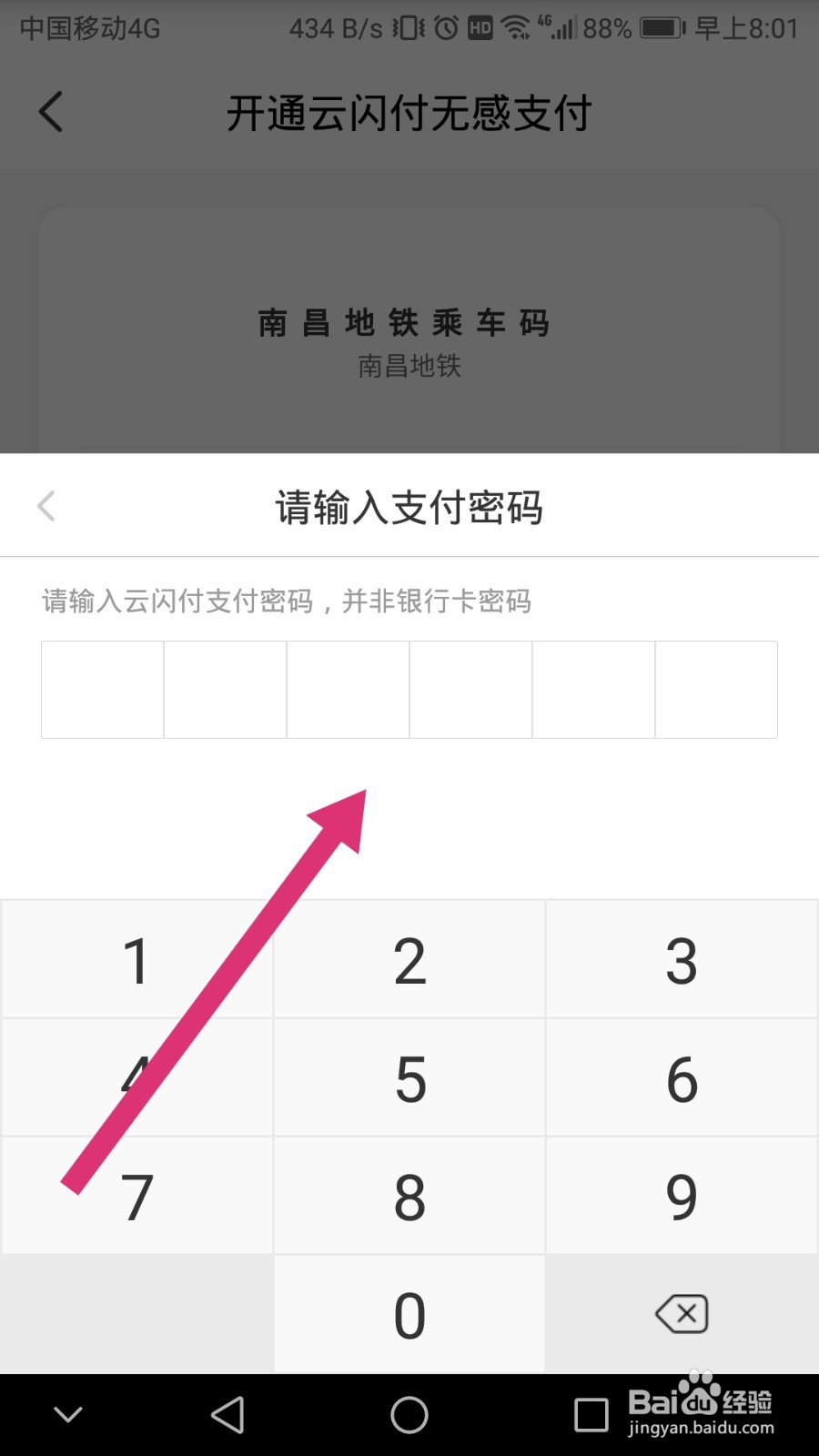This screenshot has height=1456, width=819.
Task: Open recent apps with the square navigation icon
Action: [x=591, y=1414]
